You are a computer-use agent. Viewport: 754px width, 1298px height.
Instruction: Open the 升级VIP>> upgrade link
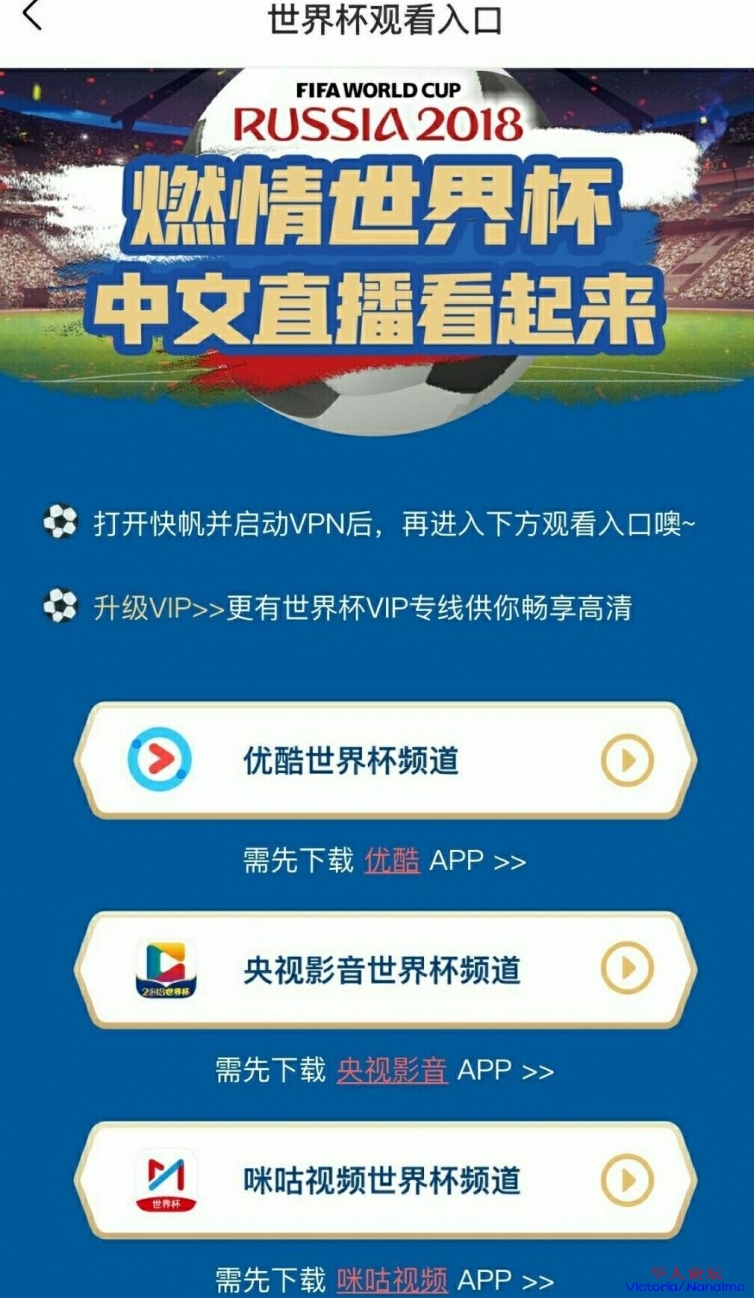(159, 607)
